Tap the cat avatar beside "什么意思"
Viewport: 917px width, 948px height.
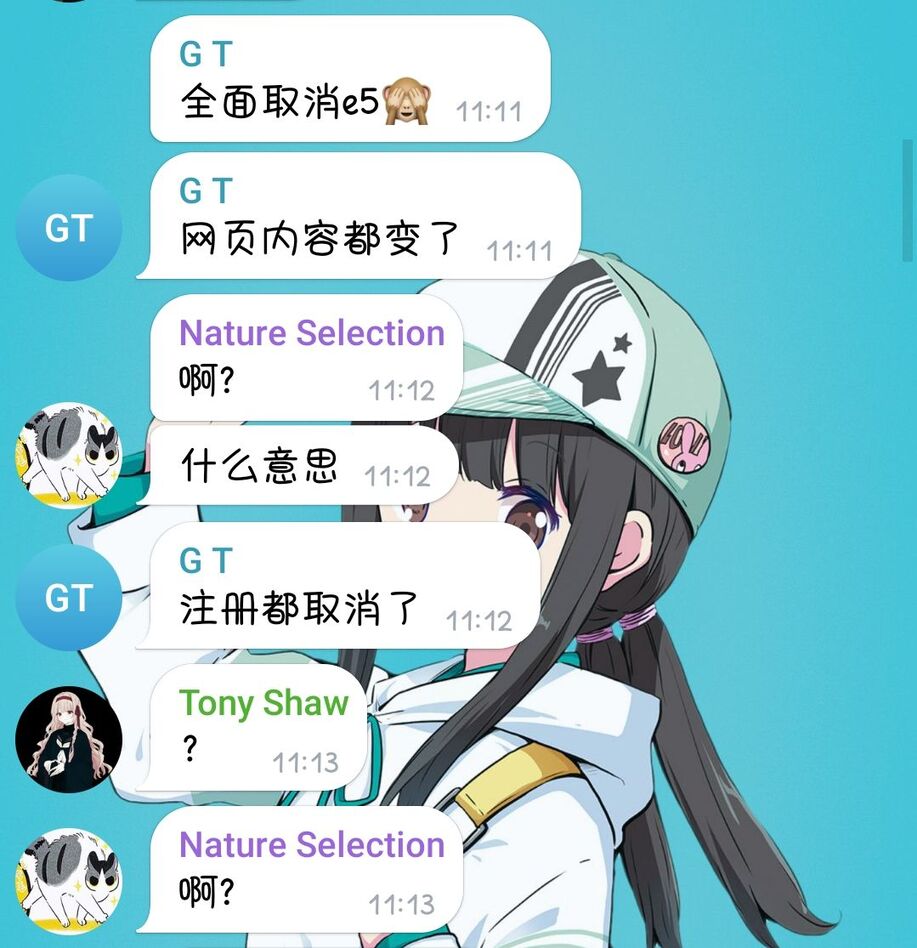(x=68, y=455)
